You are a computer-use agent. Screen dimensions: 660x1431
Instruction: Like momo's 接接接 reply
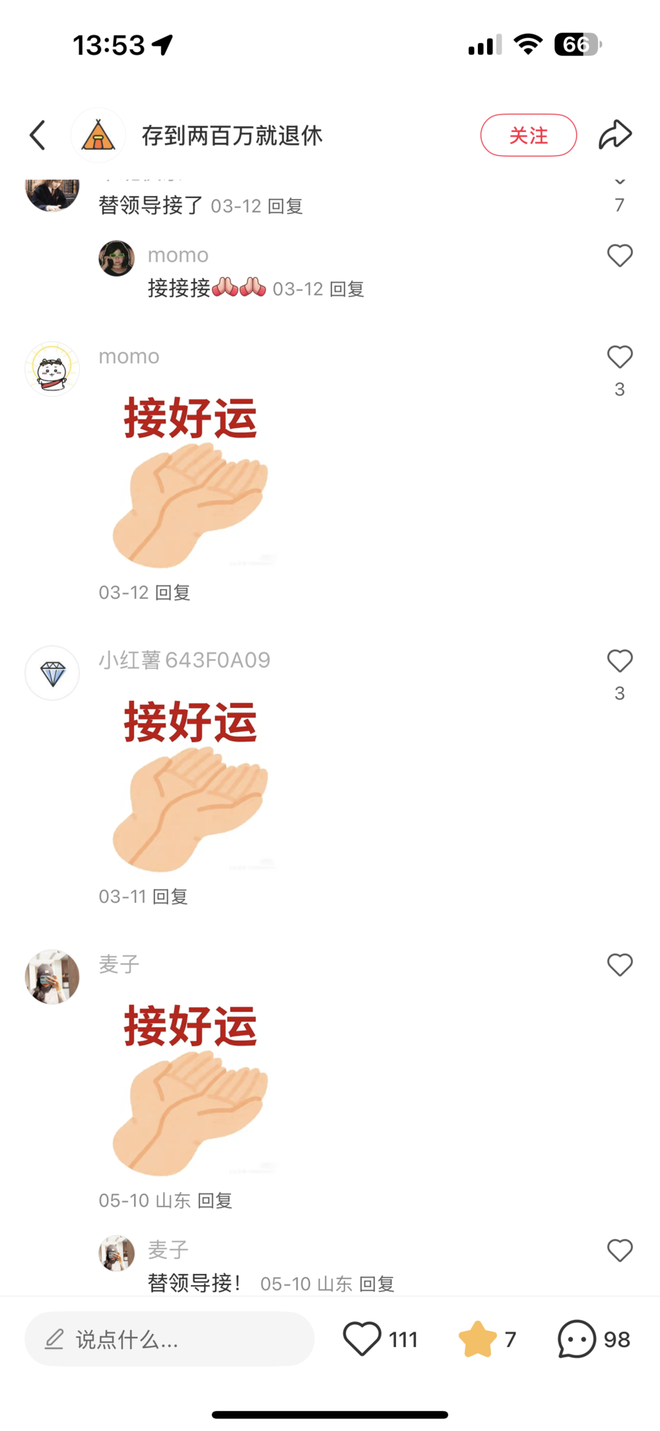[x=619, y=256]
